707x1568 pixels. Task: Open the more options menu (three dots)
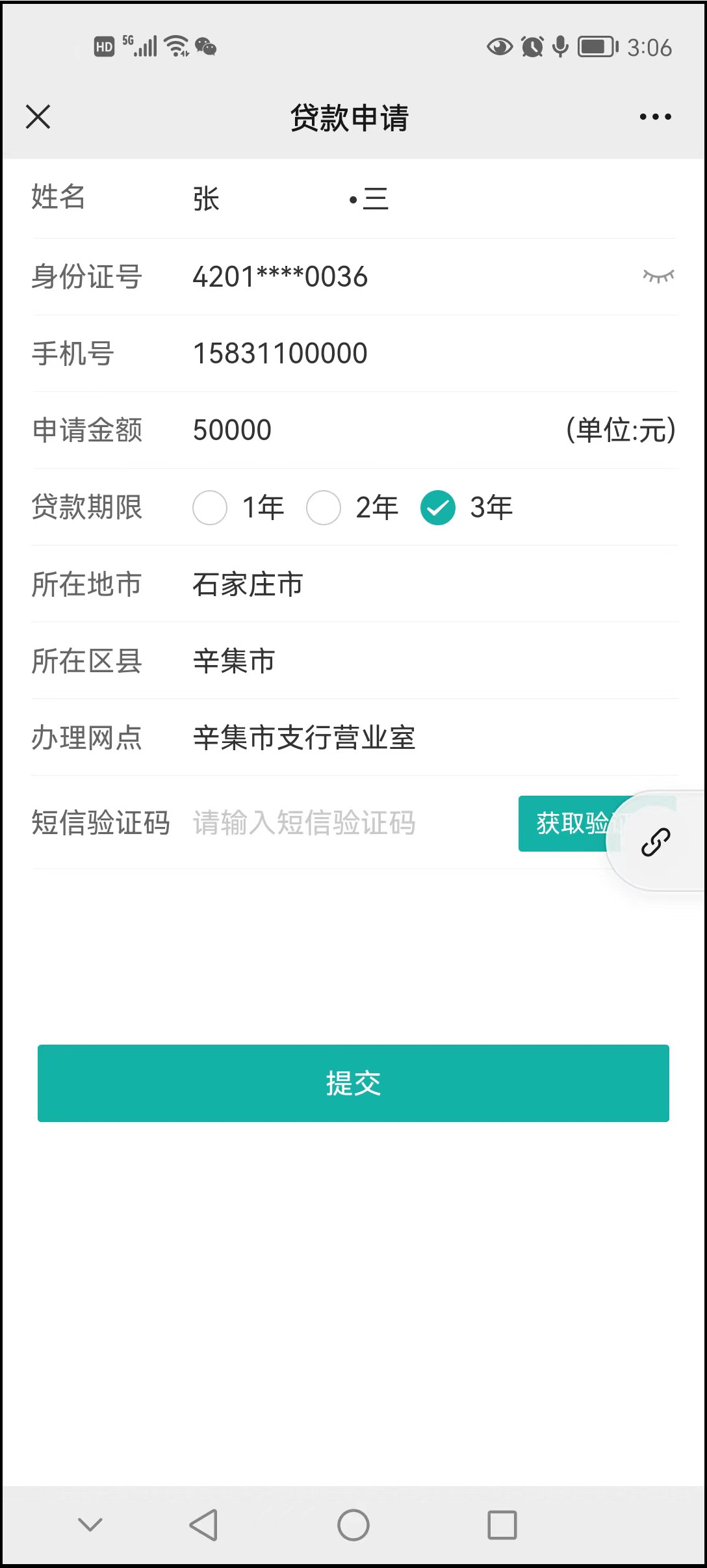[654, 116]
